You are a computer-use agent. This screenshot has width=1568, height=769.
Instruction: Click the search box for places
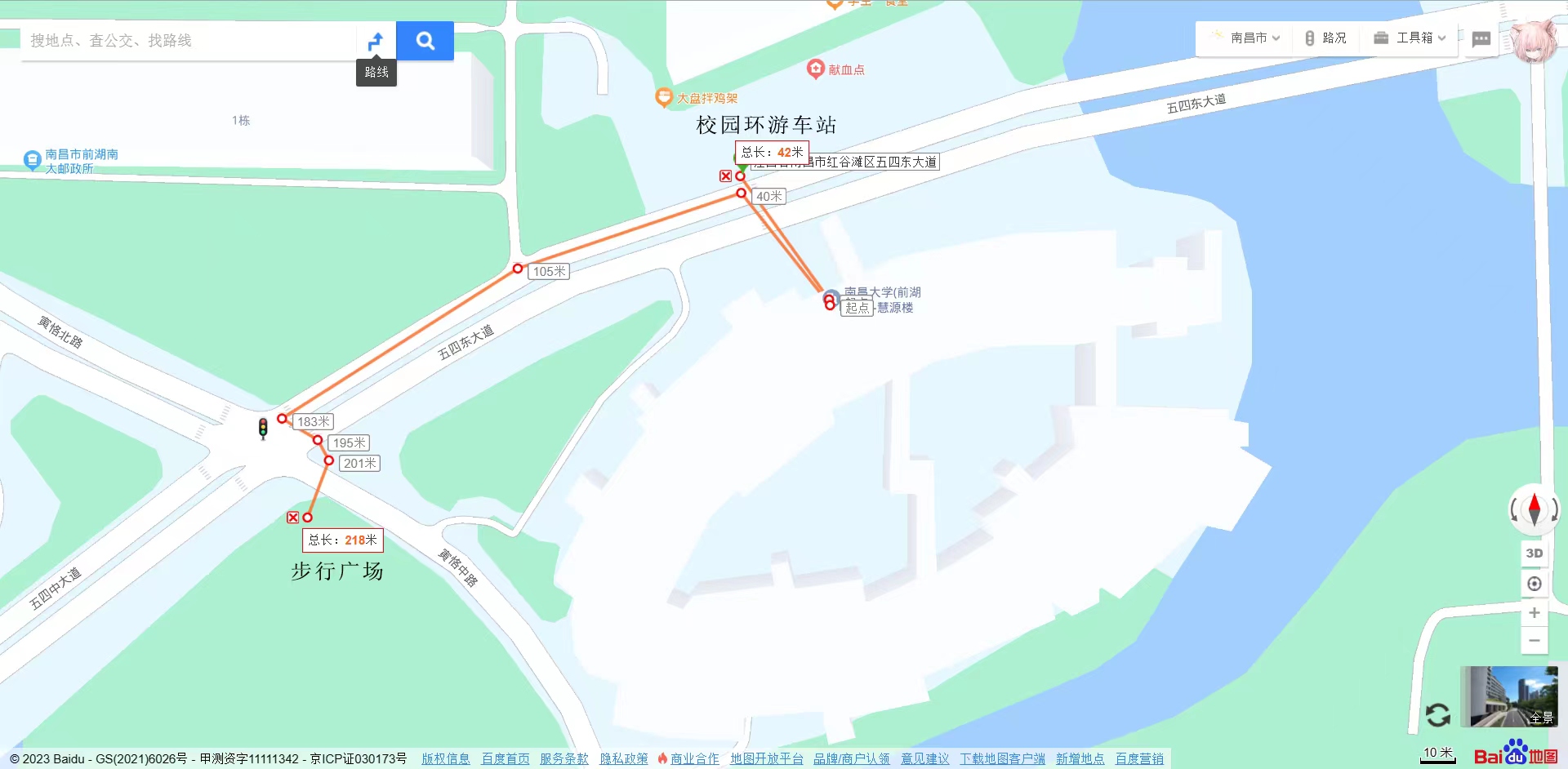188,41
